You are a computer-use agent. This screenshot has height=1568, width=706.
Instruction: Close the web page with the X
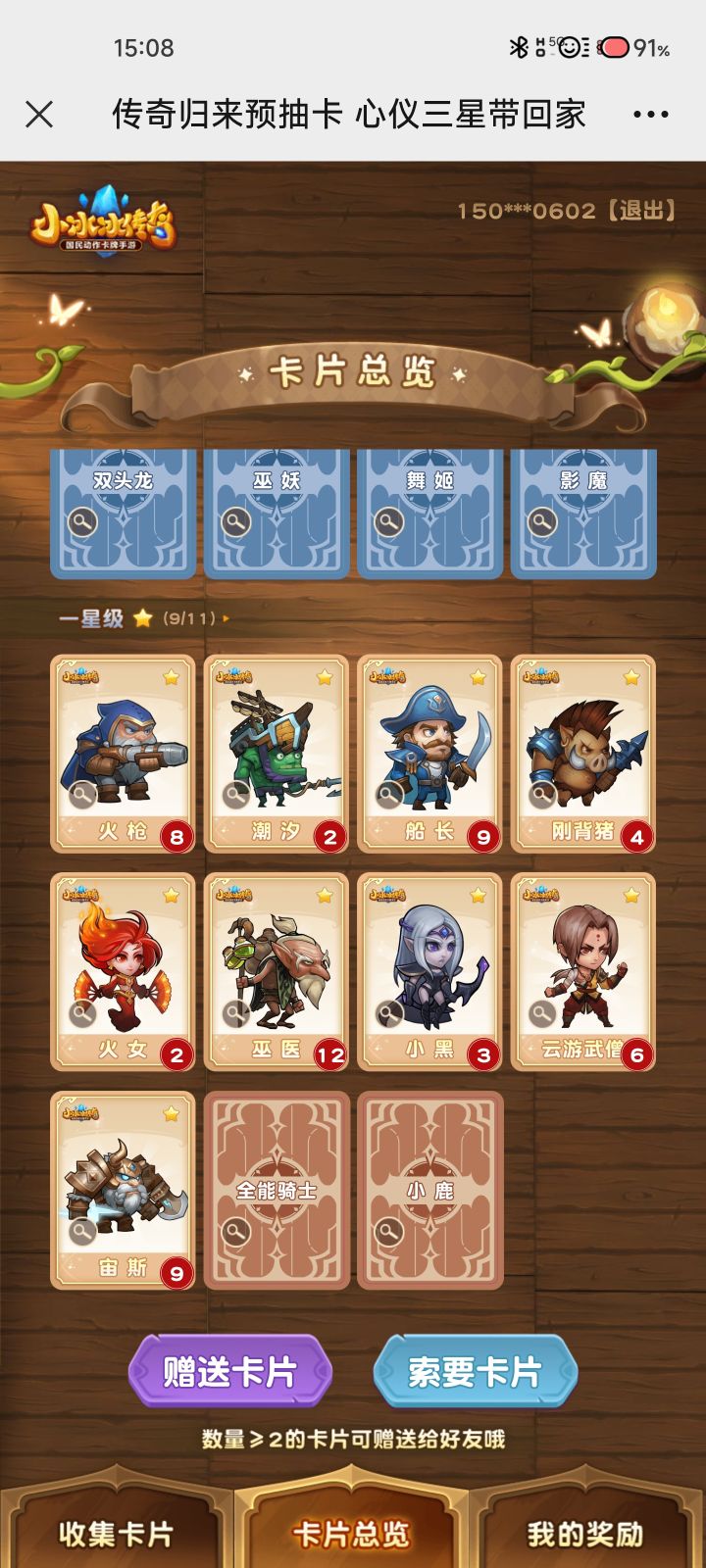point(39,115)
